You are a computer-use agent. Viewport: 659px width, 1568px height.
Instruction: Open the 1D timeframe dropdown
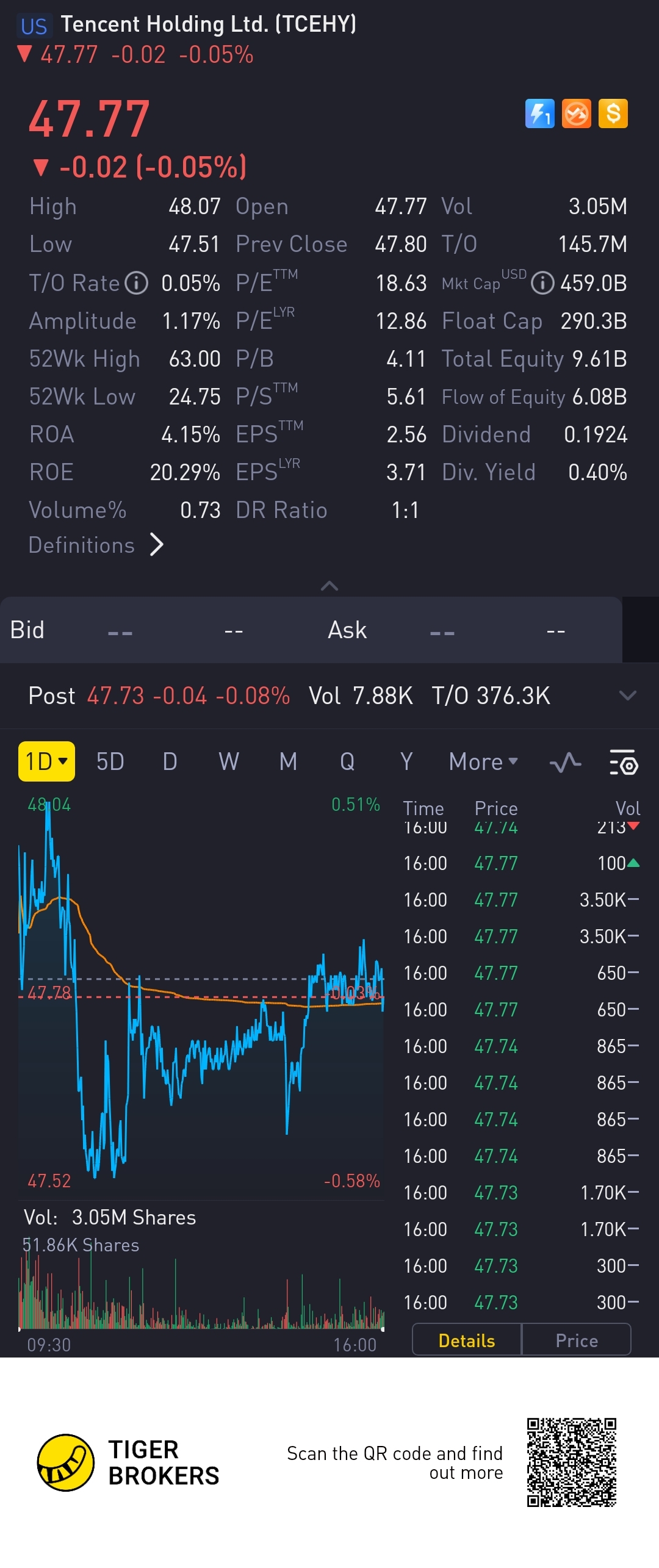46,761
